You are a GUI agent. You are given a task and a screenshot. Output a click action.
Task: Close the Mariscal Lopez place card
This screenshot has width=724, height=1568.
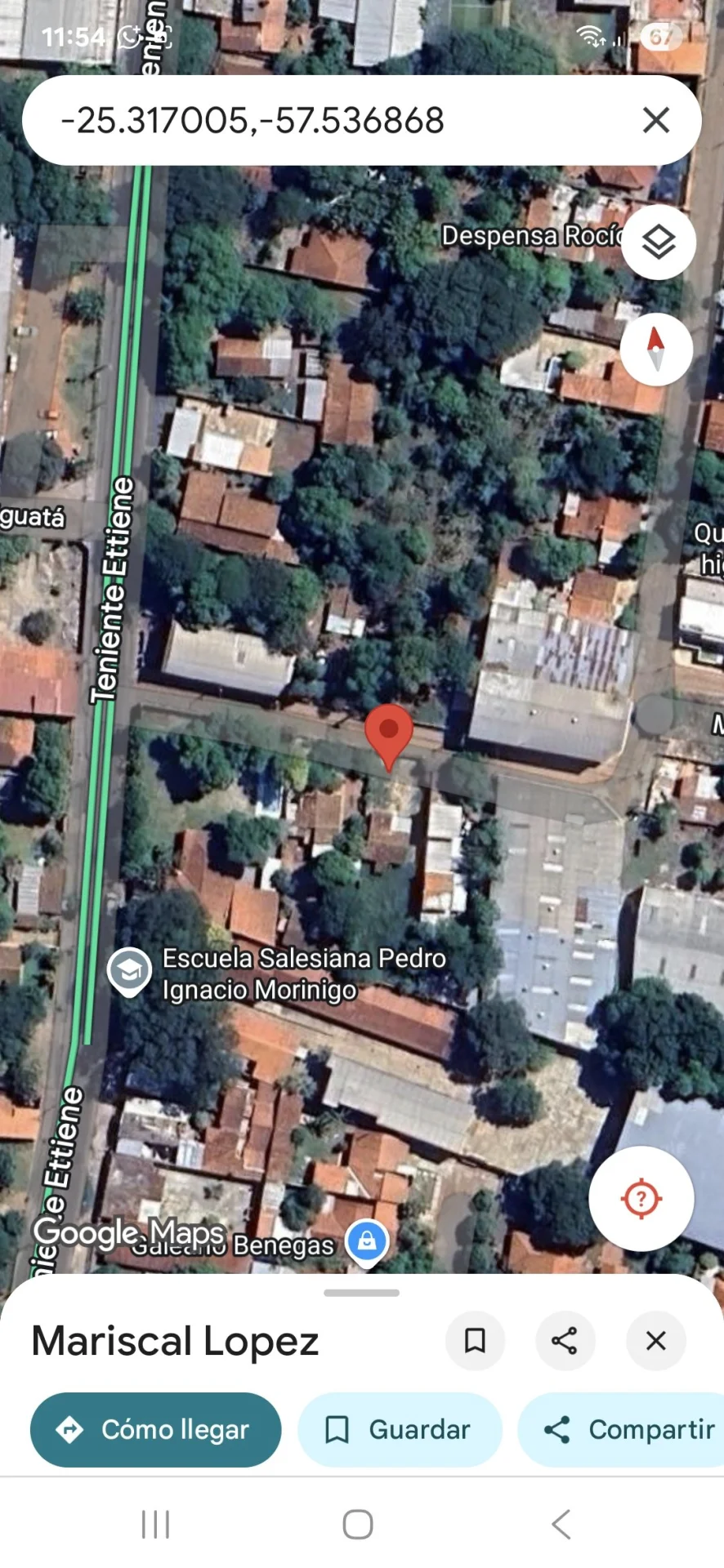[x=655, y=1340]
